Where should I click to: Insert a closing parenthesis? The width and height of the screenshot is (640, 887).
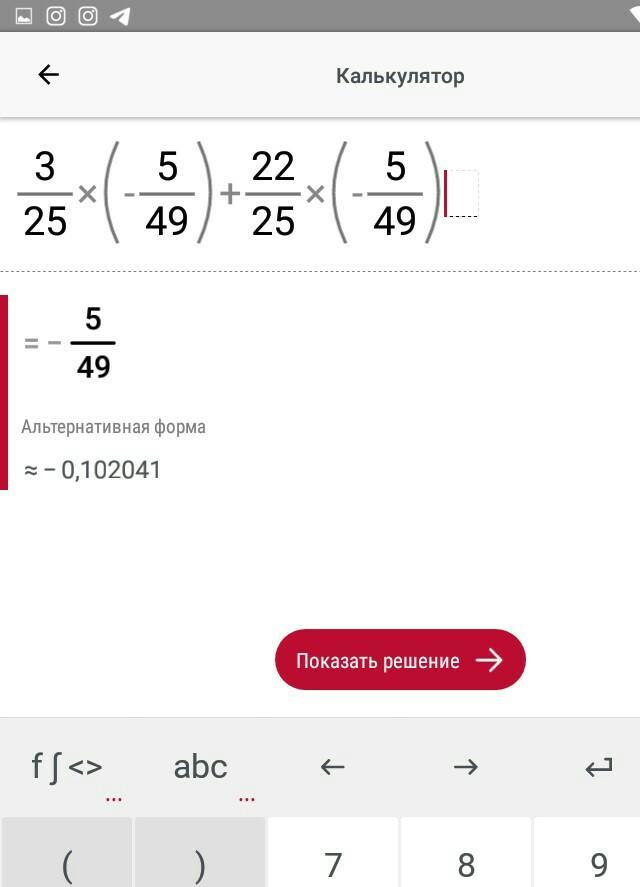tap(200, 852)
